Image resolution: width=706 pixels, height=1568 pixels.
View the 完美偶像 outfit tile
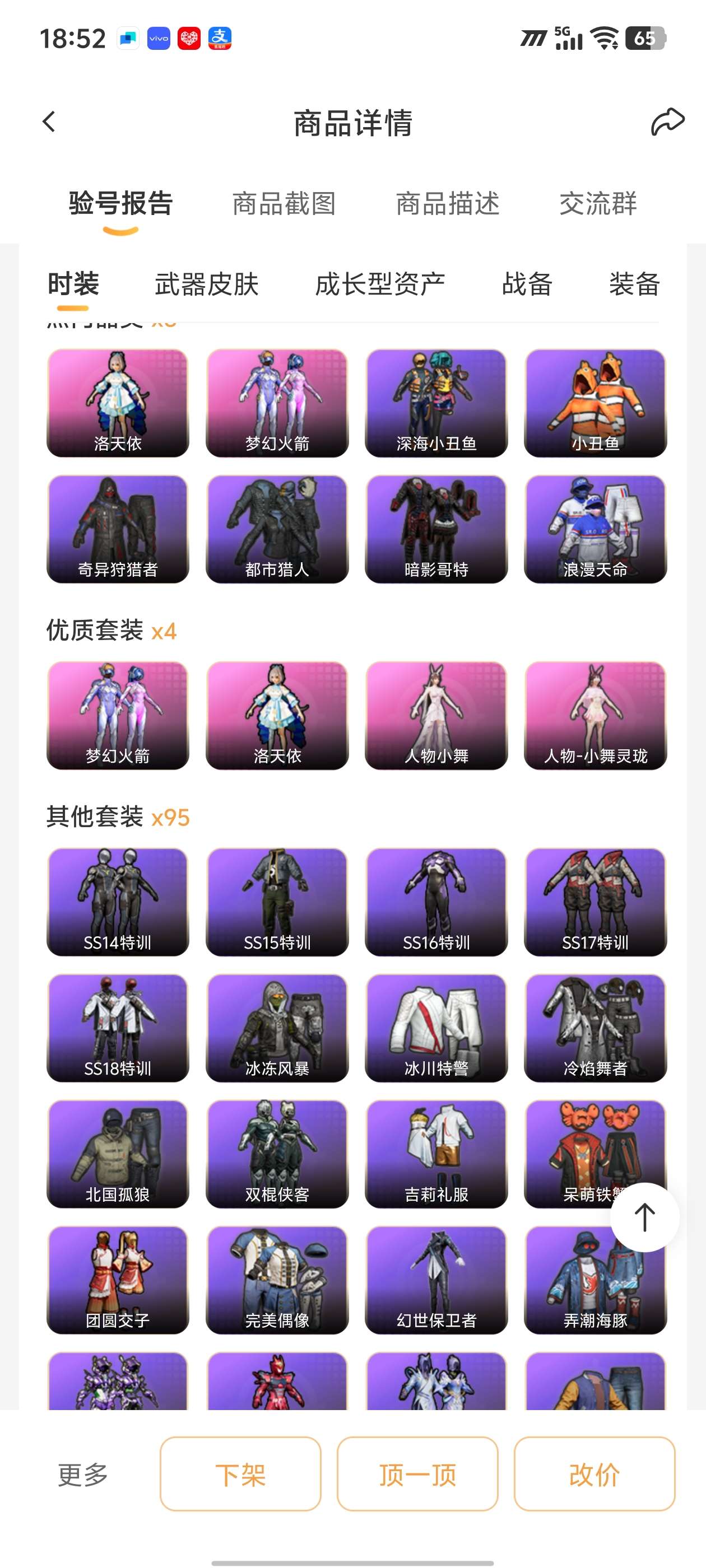pos(277,1280)
